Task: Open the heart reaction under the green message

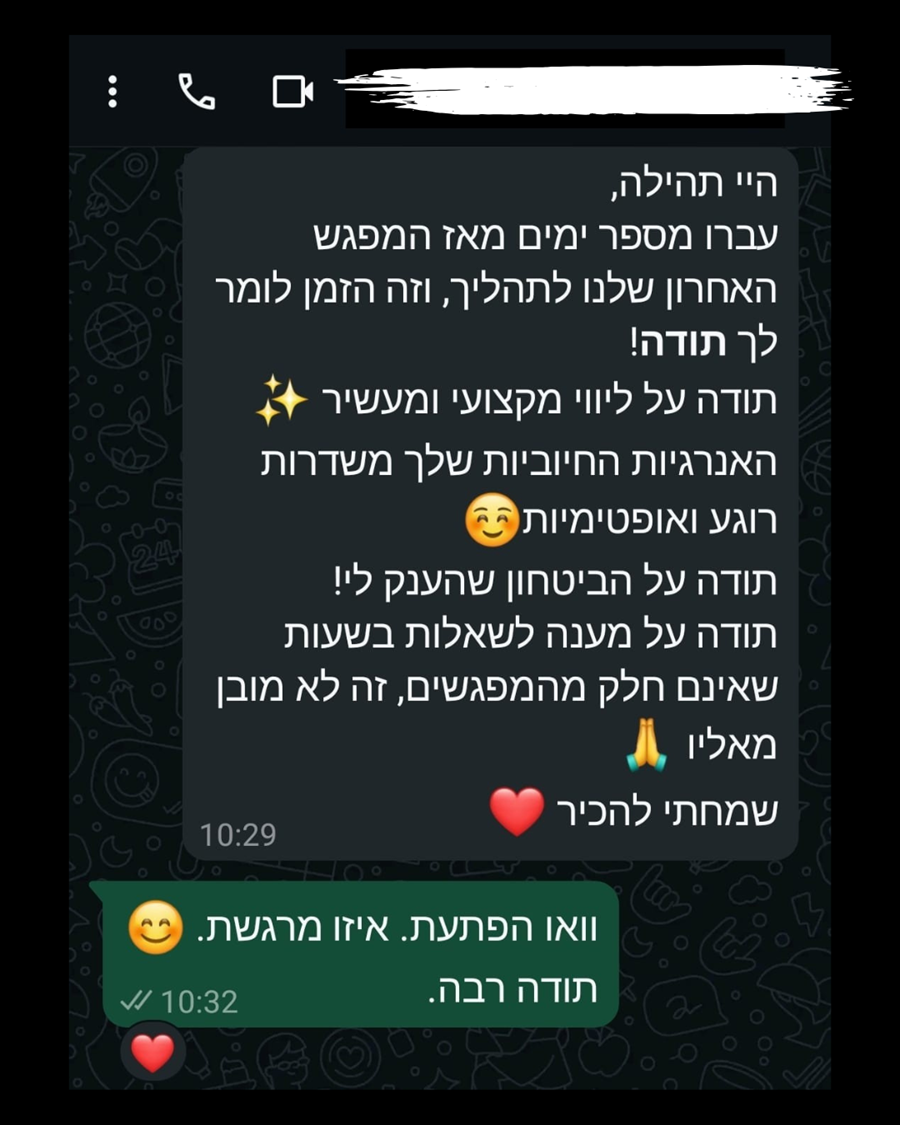Action: (153, 1052)
